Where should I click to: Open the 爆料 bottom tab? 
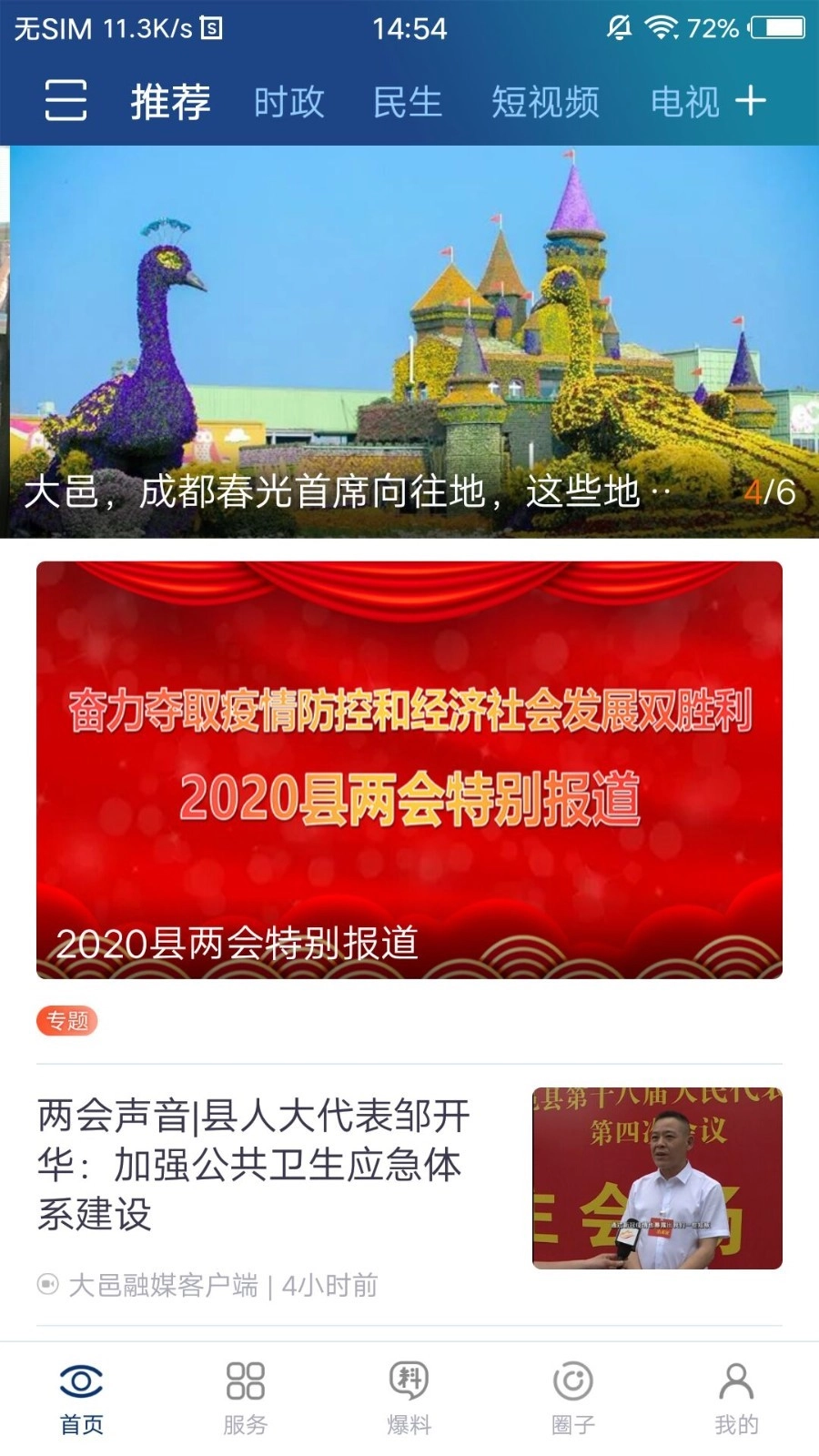pyautogui.click(x=409, y=1399)
